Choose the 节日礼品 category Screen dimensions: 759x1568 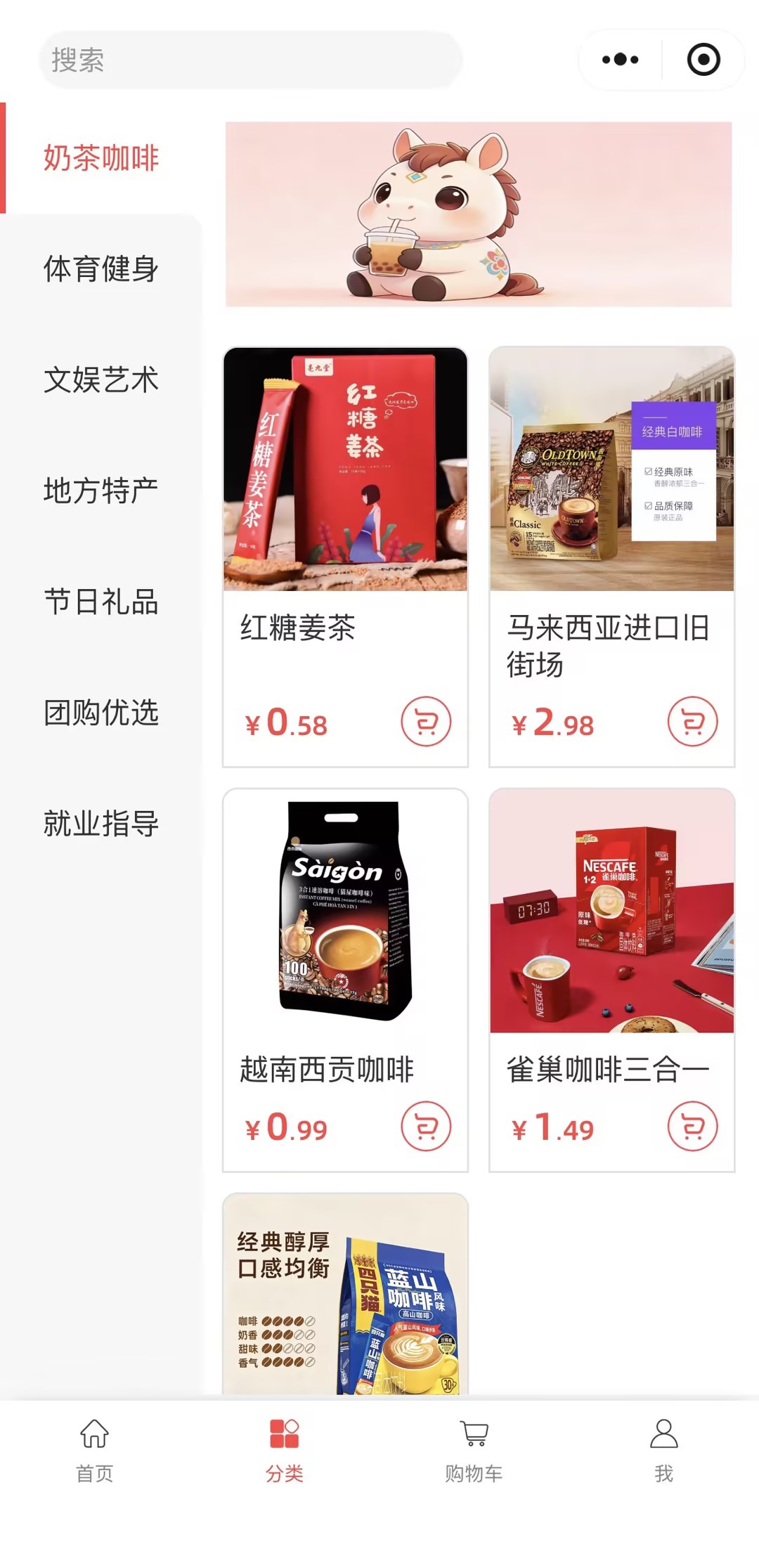101,602
